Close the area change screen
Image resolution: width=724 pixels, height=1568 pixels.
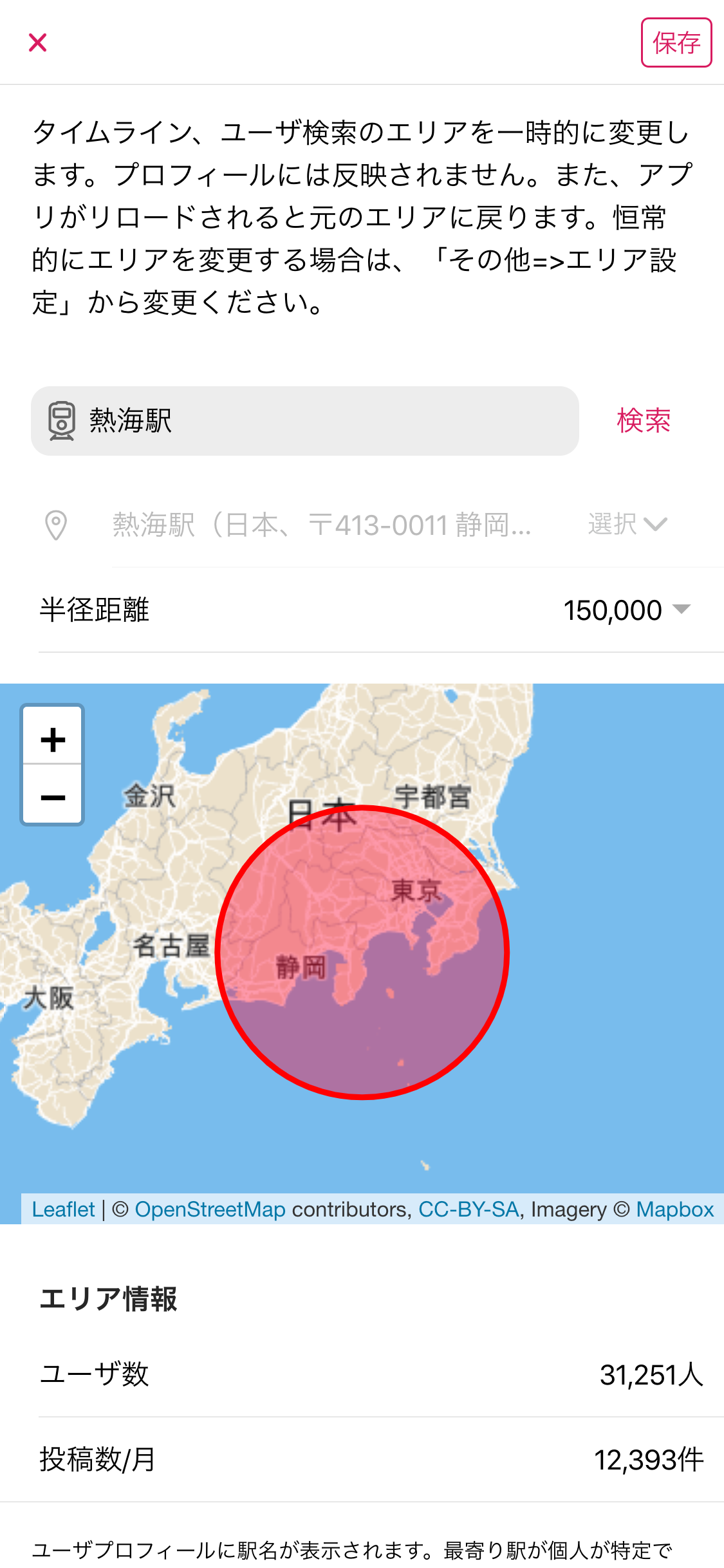[x=38, y=43]
